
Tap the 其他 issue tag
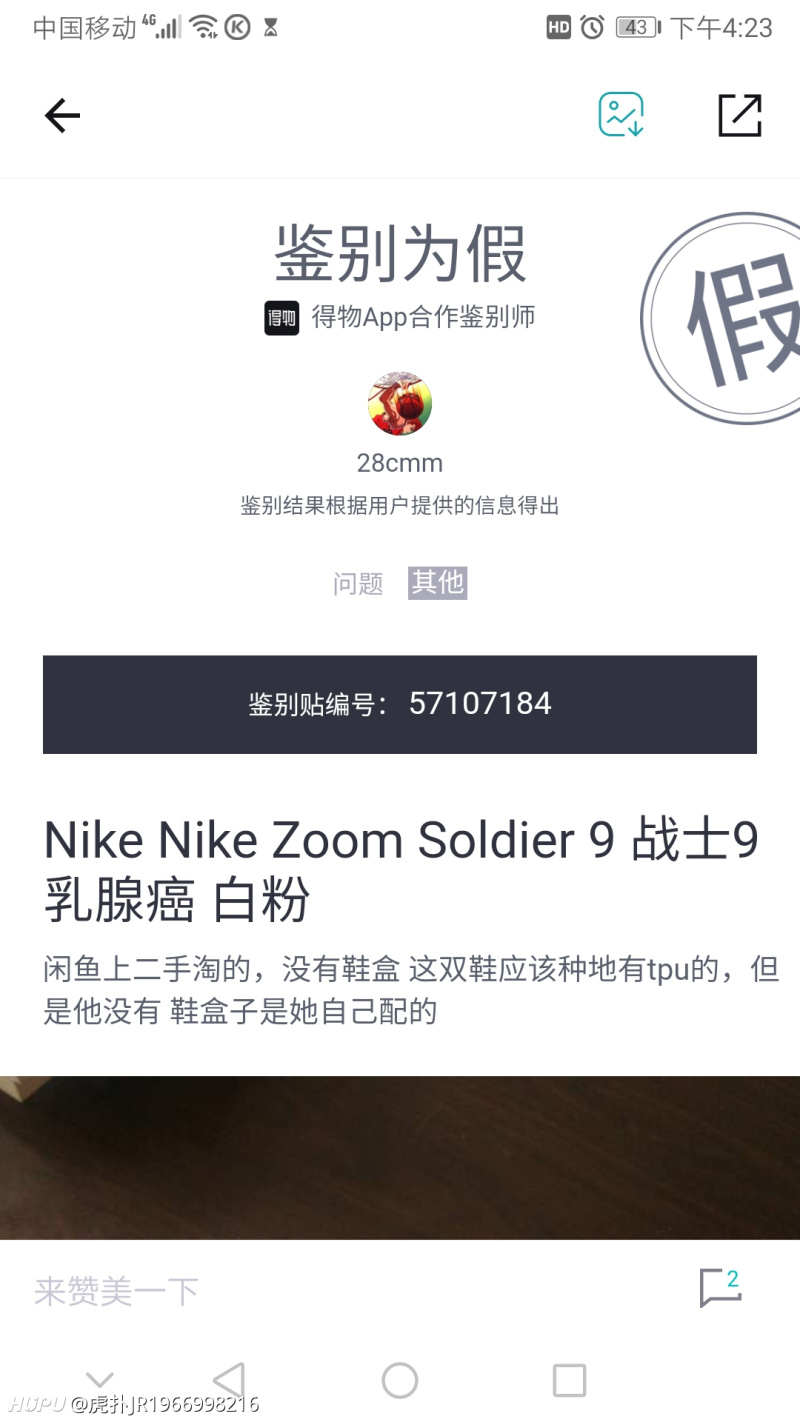click(437, 582)
